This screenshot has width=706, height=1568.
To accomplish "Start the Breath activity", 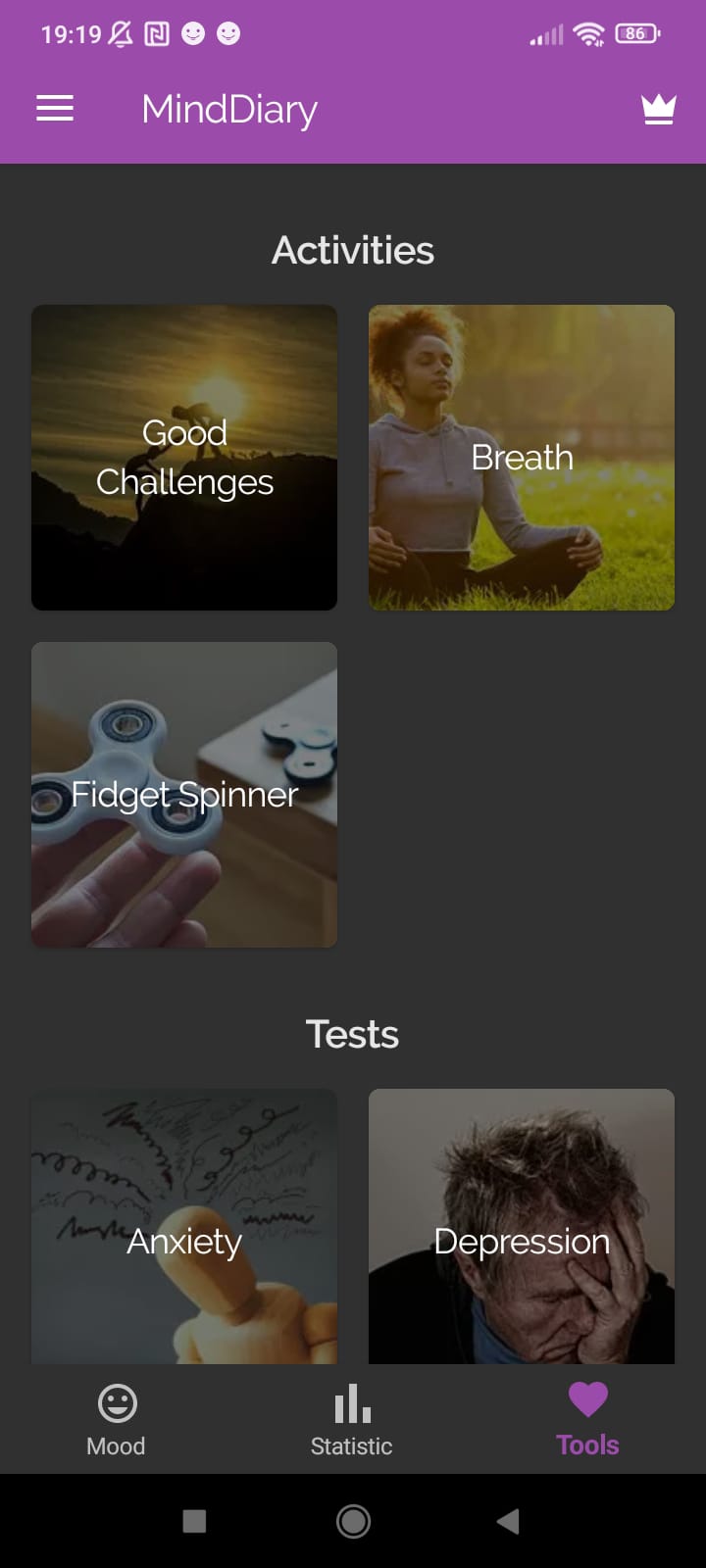I will [x=521, y=457].
